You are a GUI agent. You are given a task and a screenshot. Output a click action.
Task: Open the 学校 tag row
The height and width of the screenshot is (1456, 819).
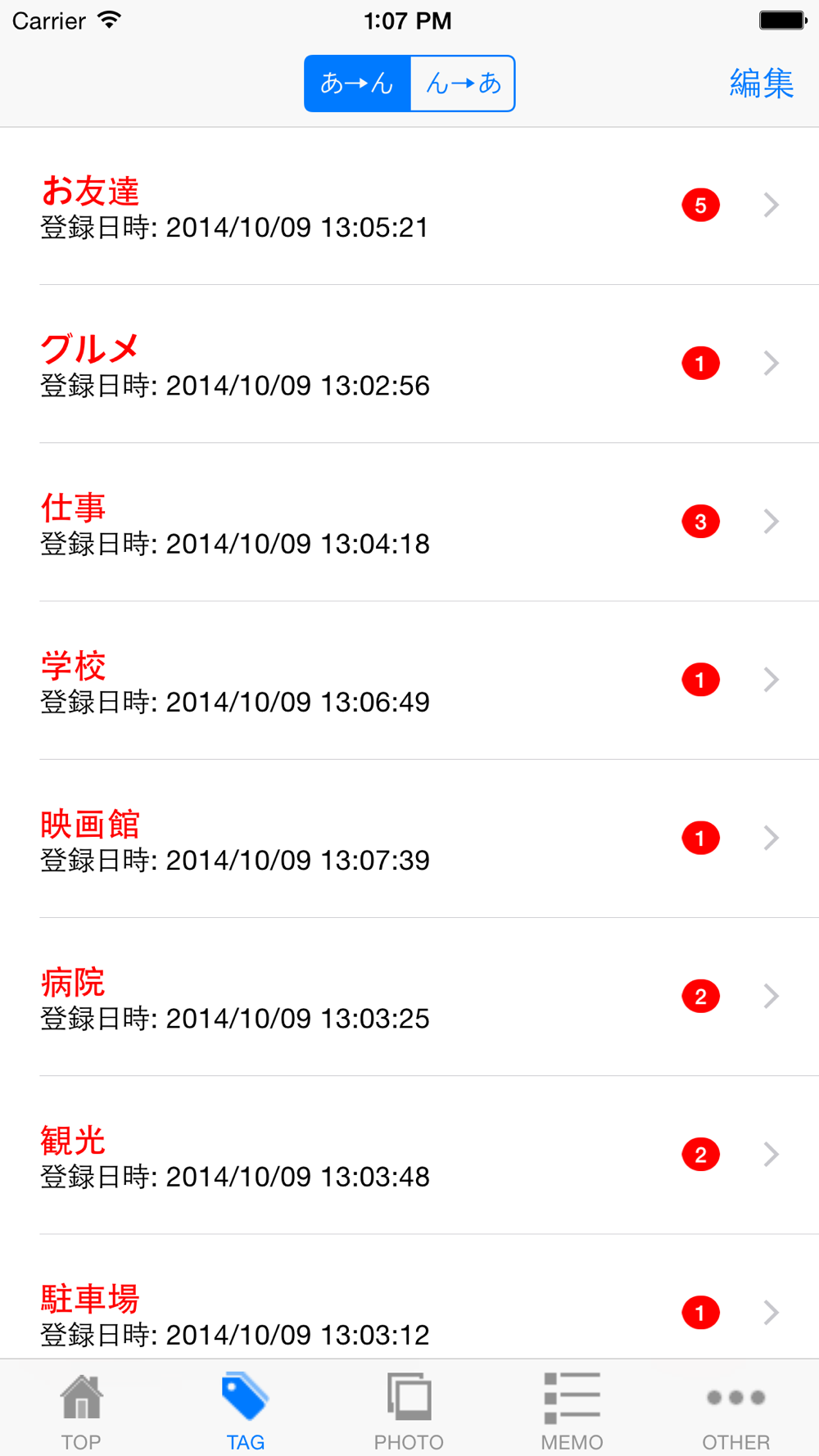pyautogui.click(x=409, y=681)
